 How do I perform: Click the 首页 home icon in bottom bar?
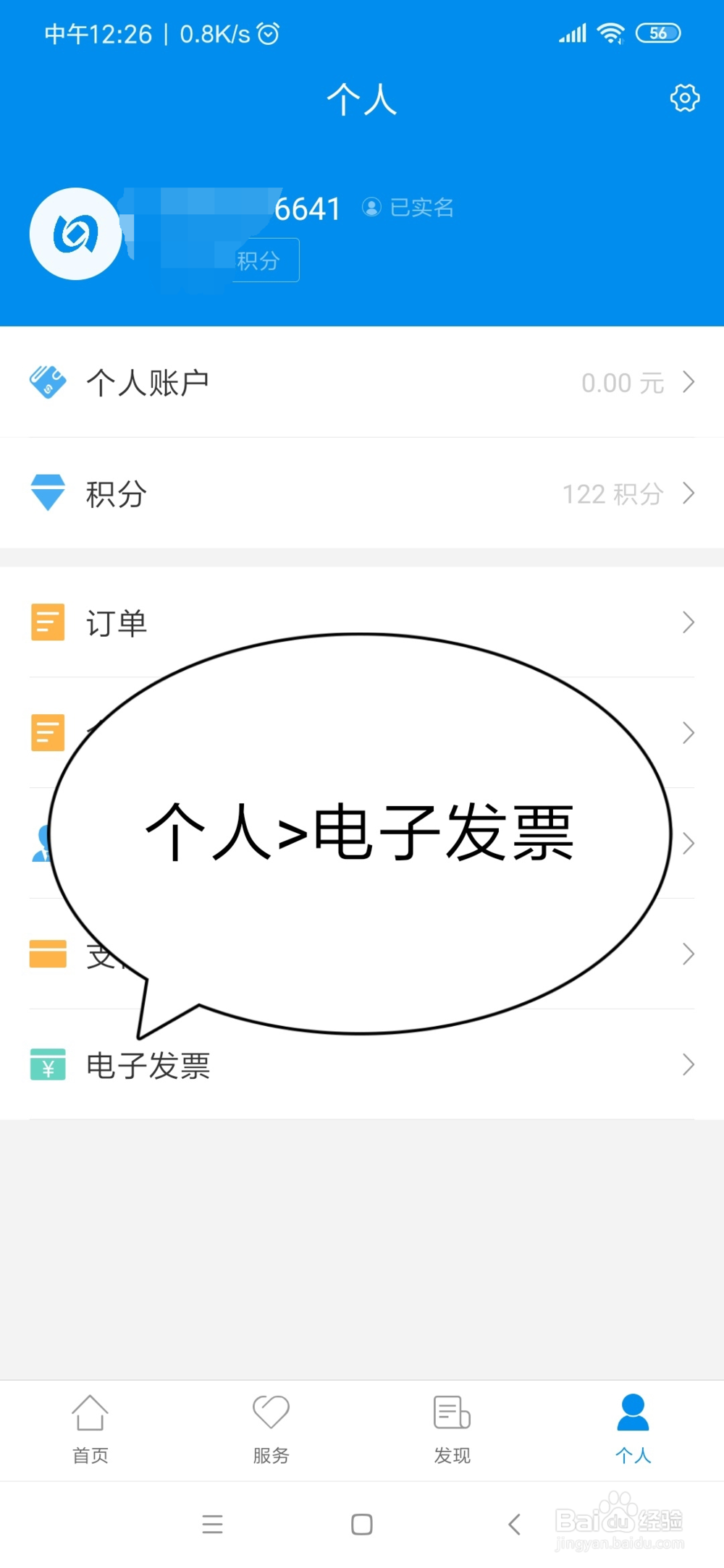point(90,1412)
